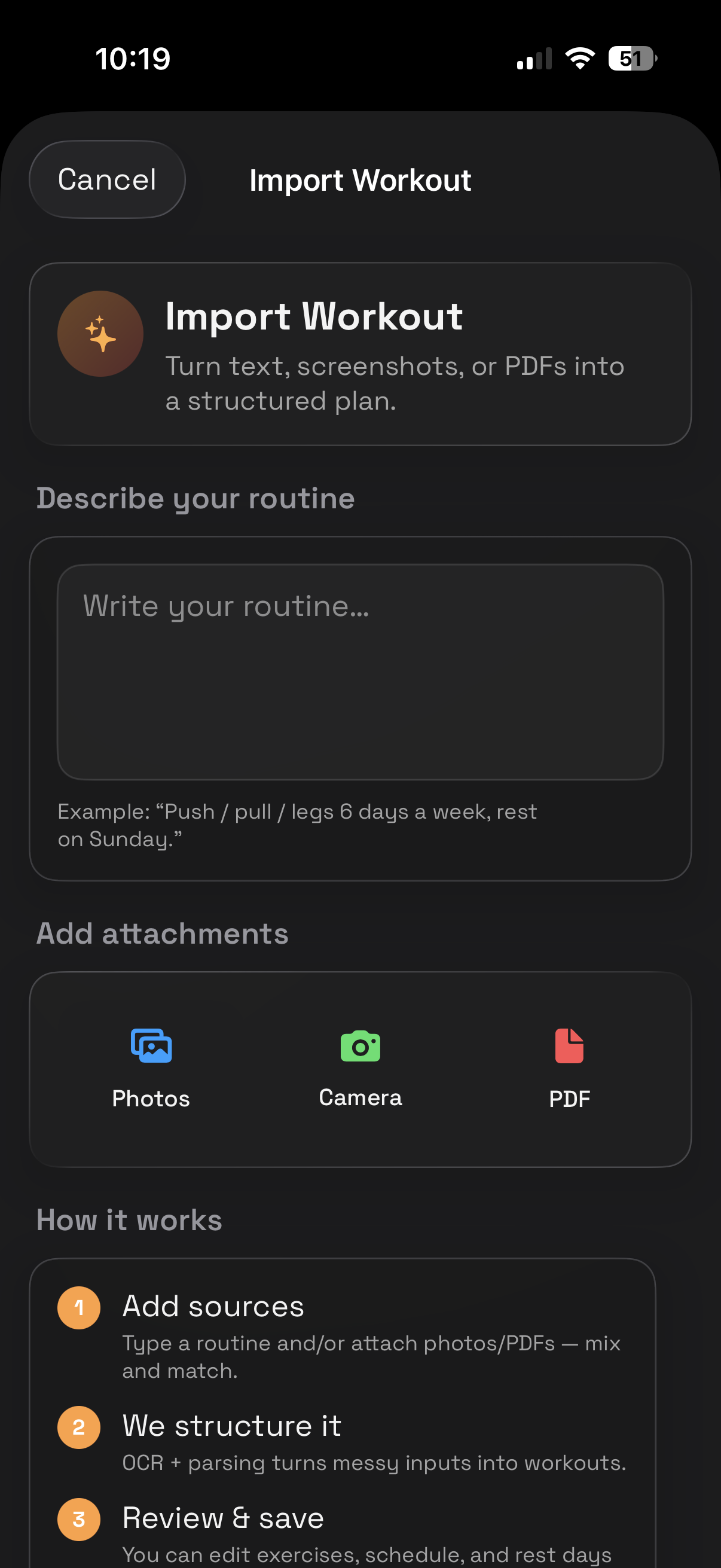Viewport: 721px width, 1568px height.
Task: Focus the Write your routine text field
Action: 360,672
